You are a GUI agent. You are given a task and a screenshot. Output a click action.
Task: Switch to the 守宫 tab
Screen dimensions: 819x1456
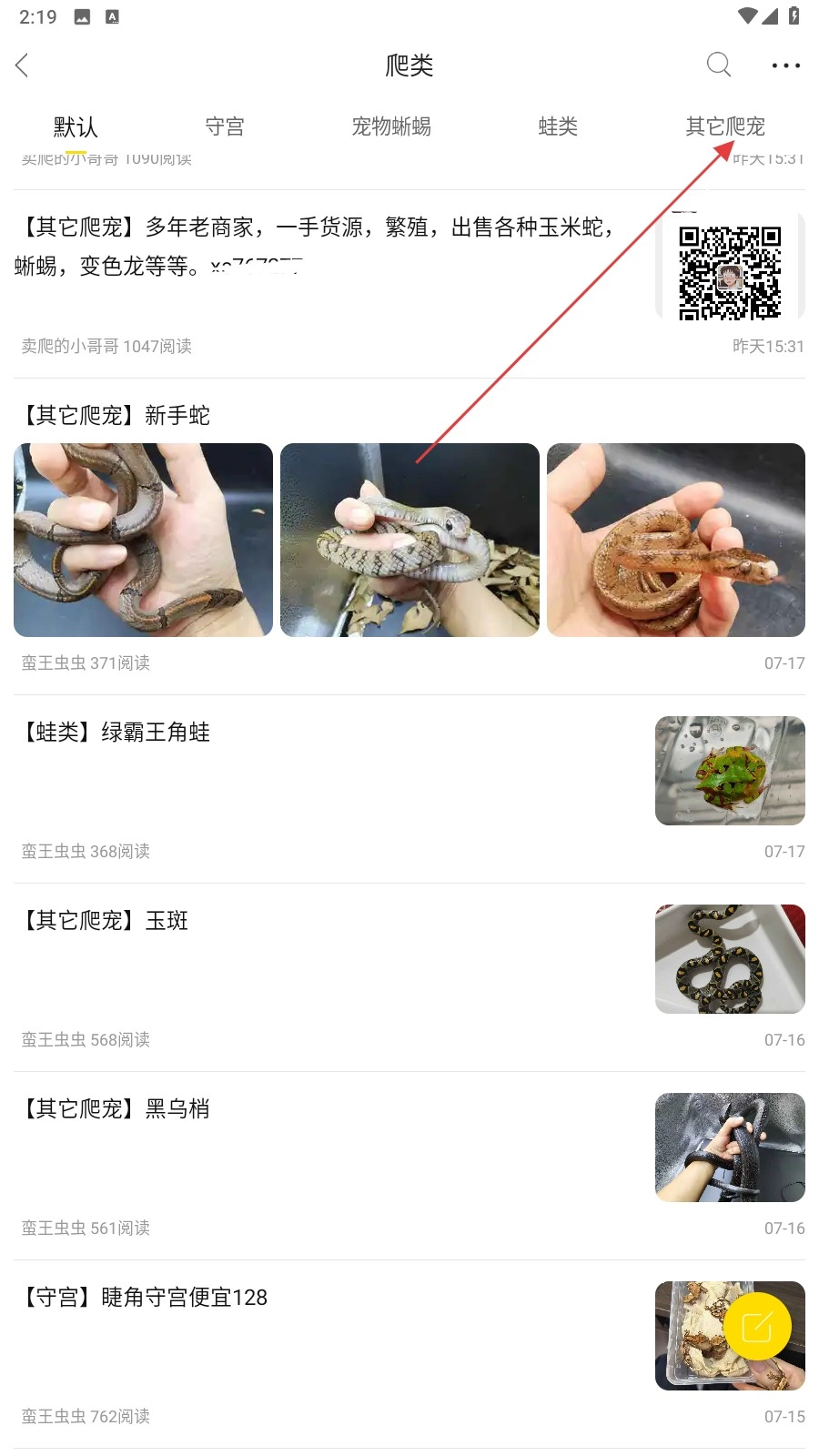[225, 126]
